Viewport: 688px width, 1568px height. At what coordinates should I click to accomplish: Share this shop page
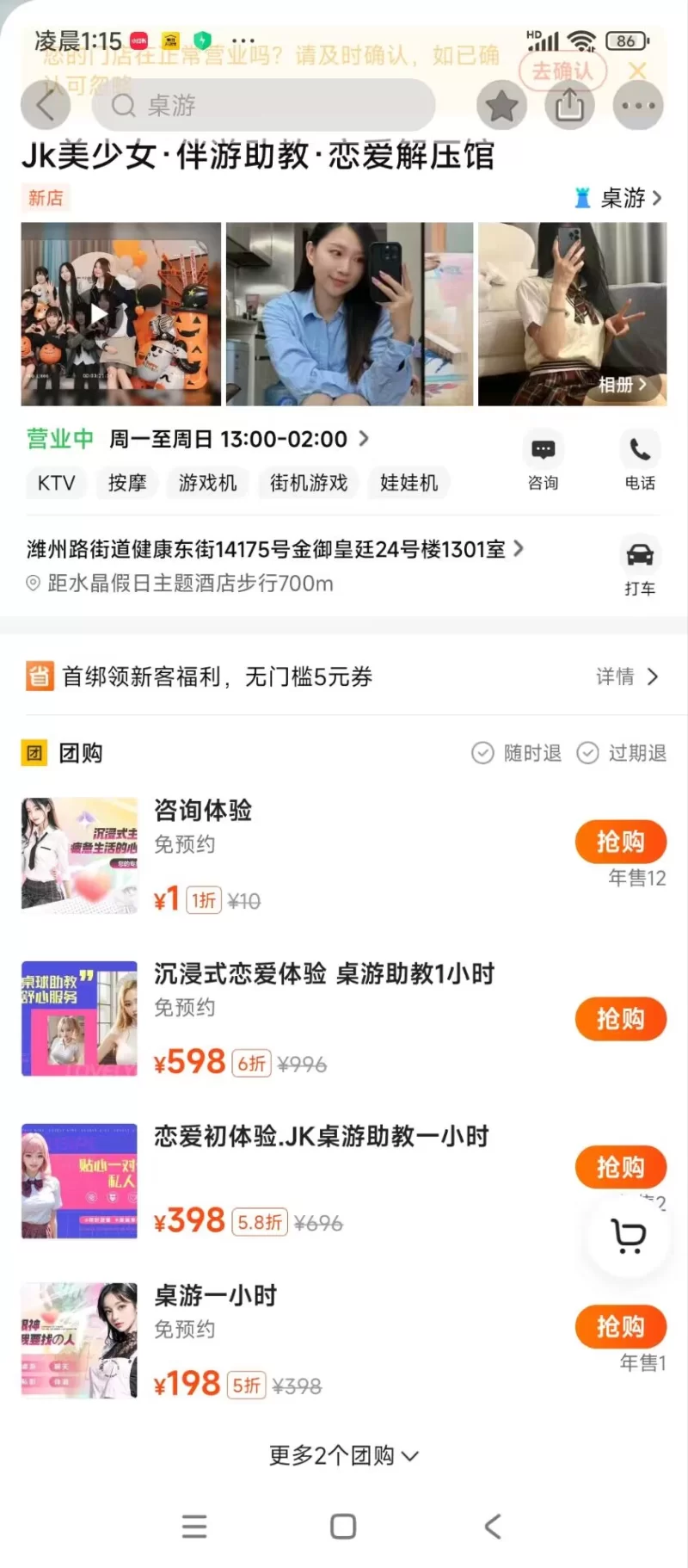point(569,106)
